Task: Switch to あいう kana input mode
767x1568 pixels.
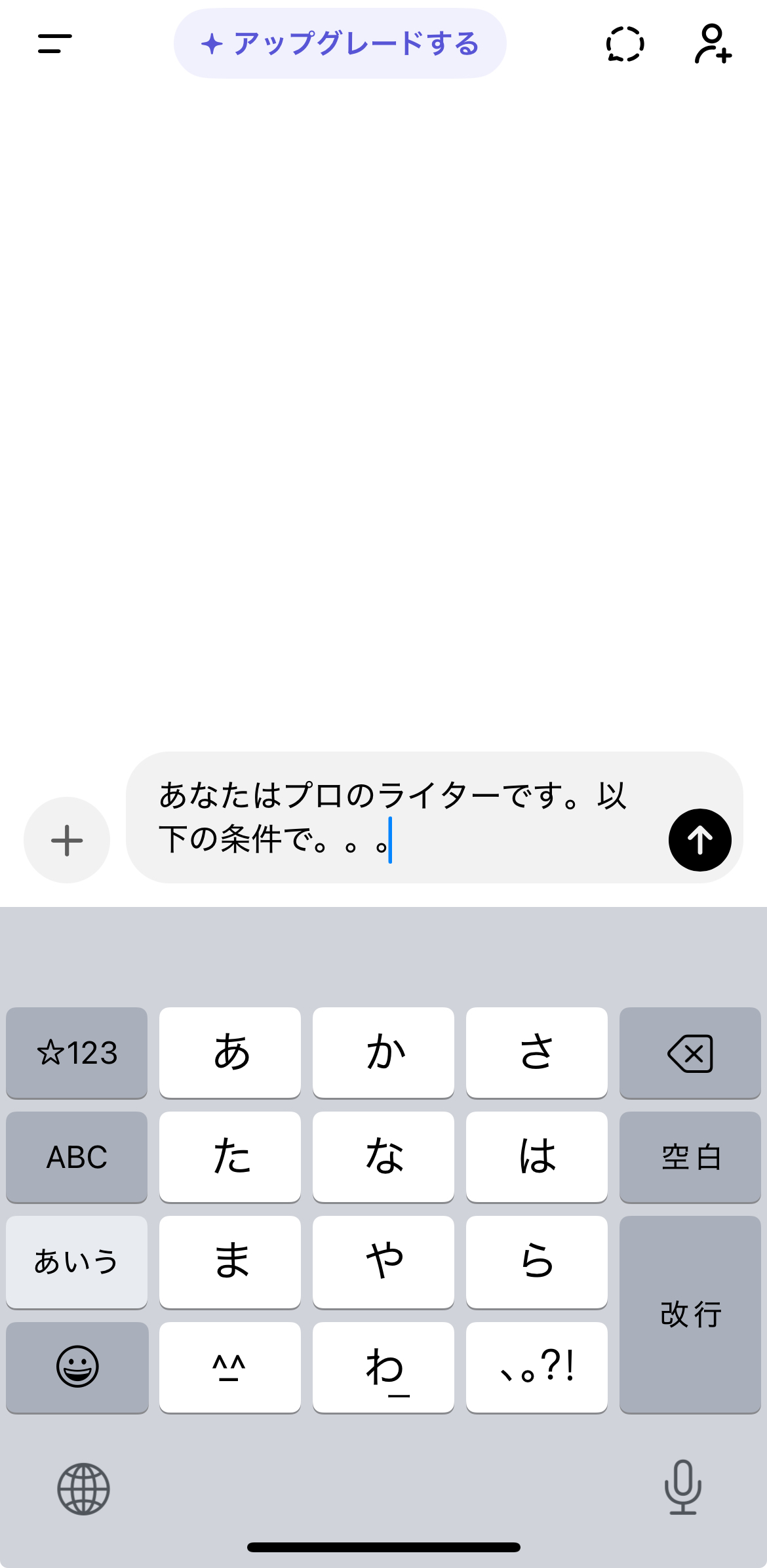Action: click(x=76, y=1261)
